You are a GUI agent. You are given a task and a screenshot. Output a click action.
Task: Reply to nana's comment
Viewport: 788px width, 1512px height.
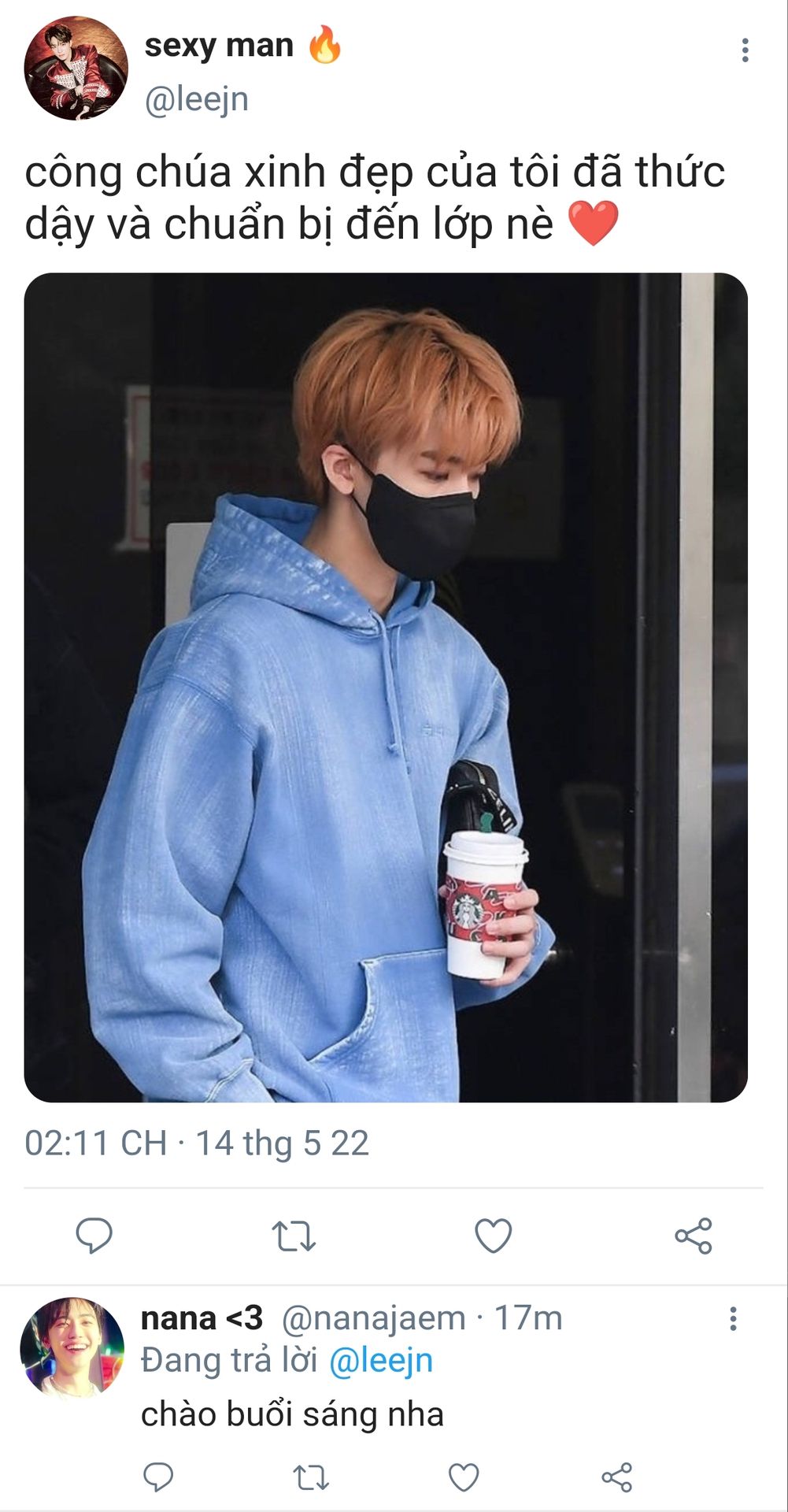pos(158,1477)
